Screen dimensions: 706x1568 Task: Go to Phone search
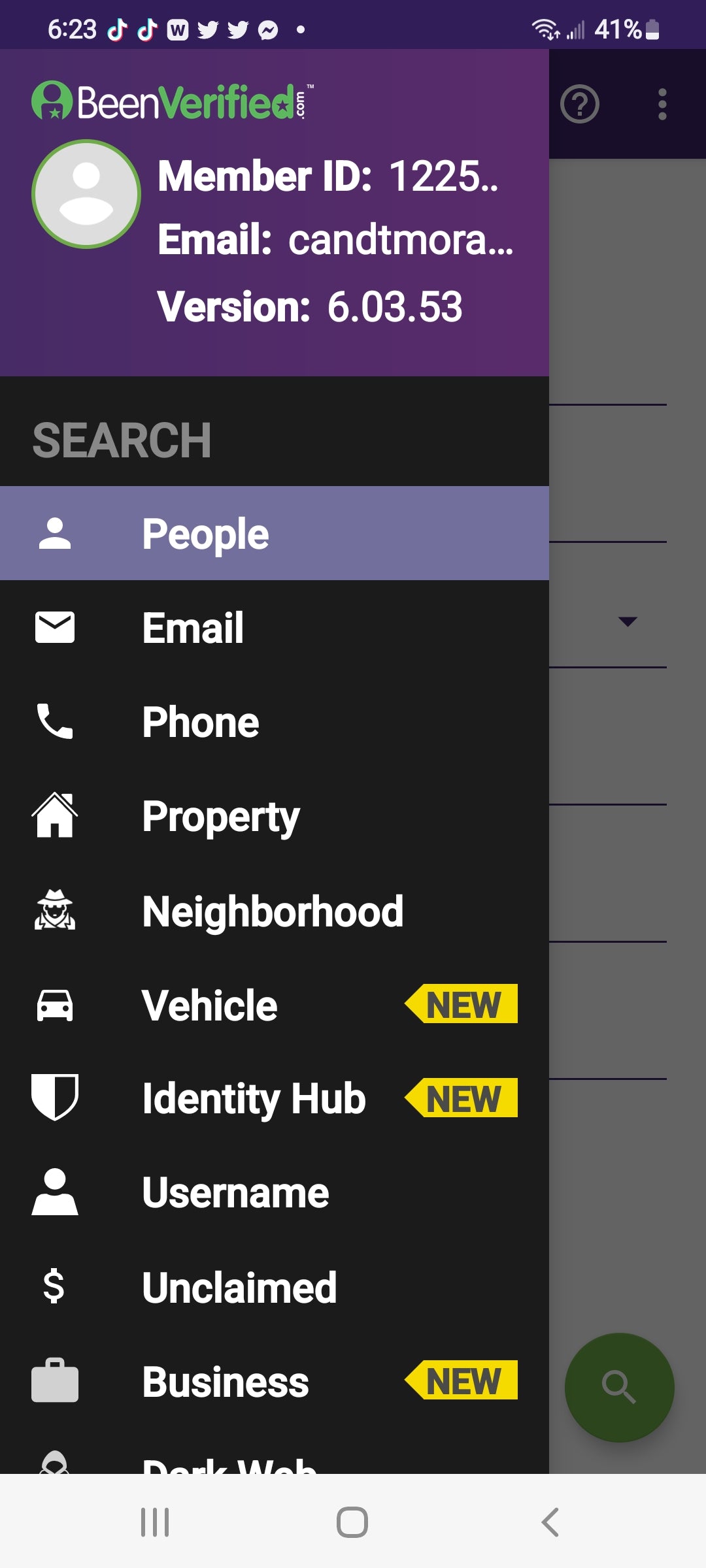tap(275, 721)
